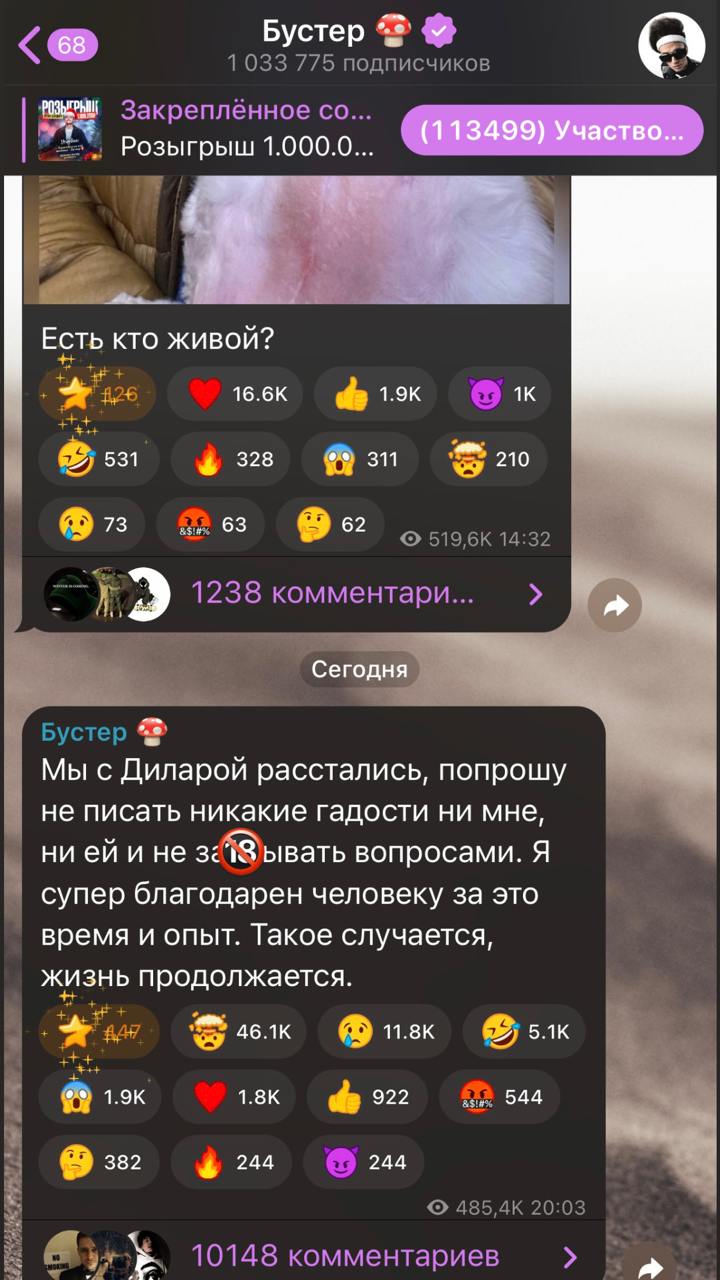The image size is (720, 1280).
Task: Add laughing reaction with 531
Action: pos(98,460)
